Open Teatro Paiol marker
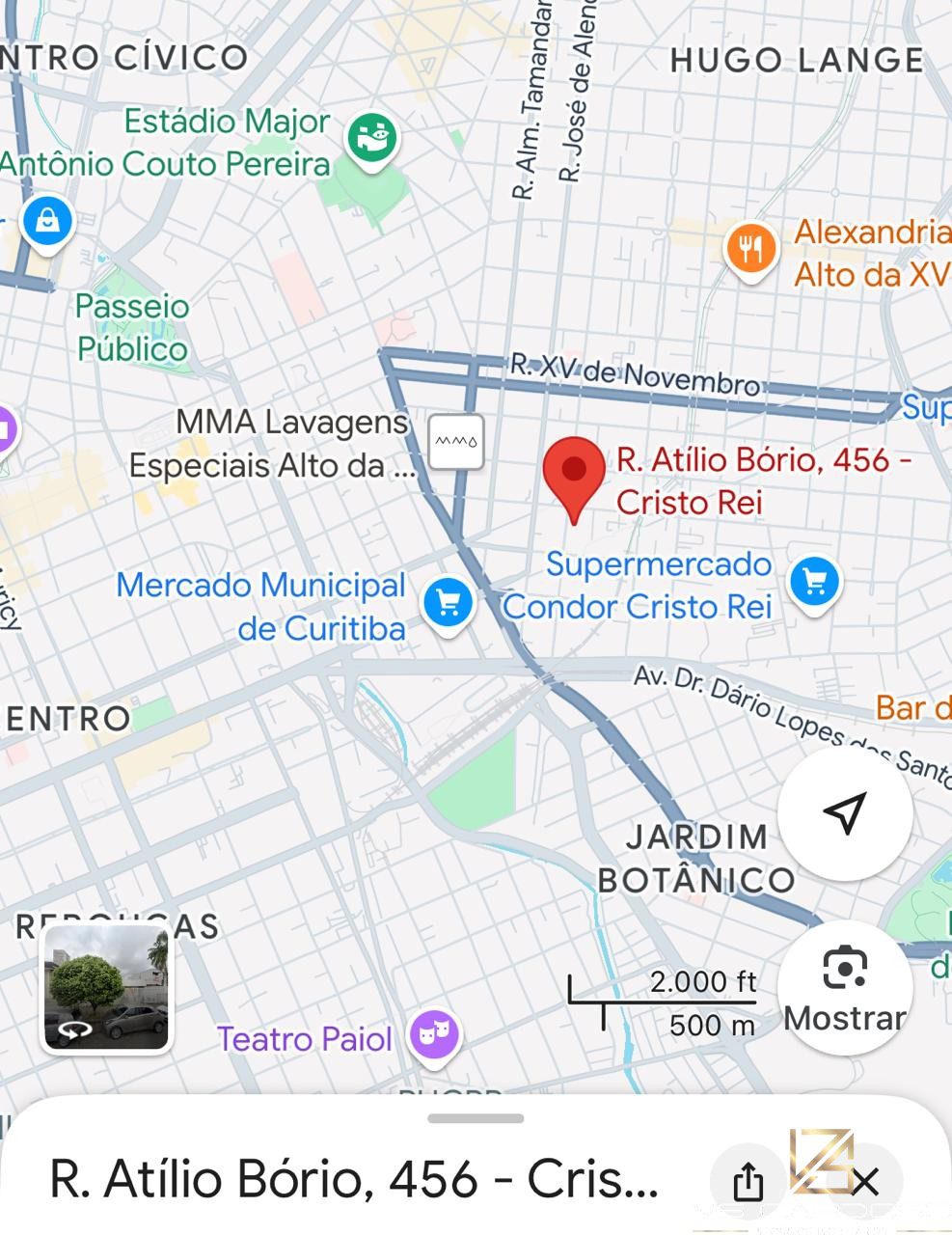952x1235 pixels. (434, 1034)
